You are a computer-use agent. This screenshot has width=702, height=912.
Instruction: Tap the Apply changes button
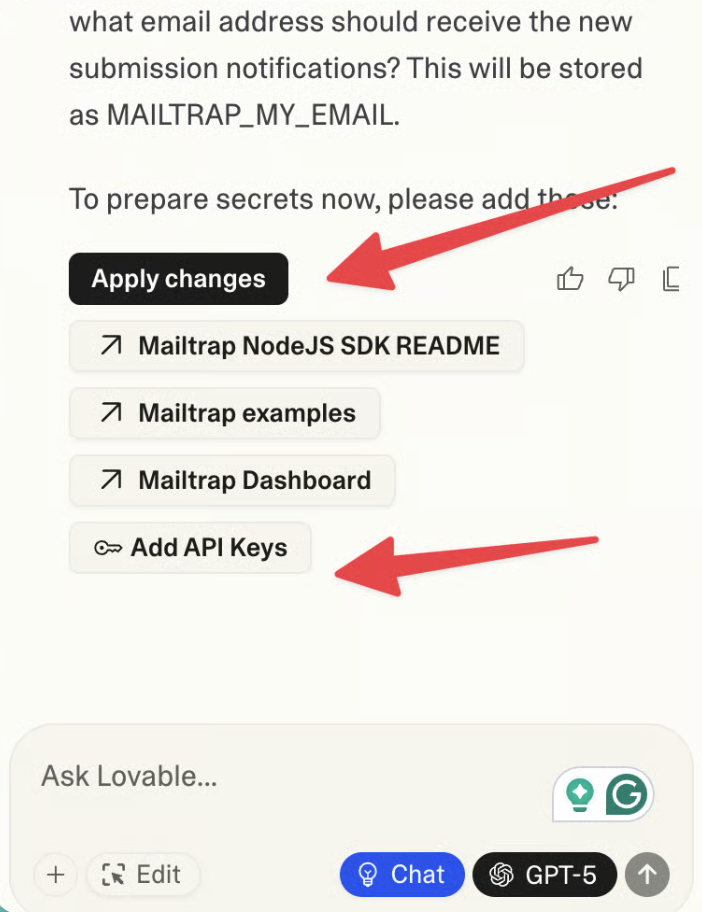(178, 279)
